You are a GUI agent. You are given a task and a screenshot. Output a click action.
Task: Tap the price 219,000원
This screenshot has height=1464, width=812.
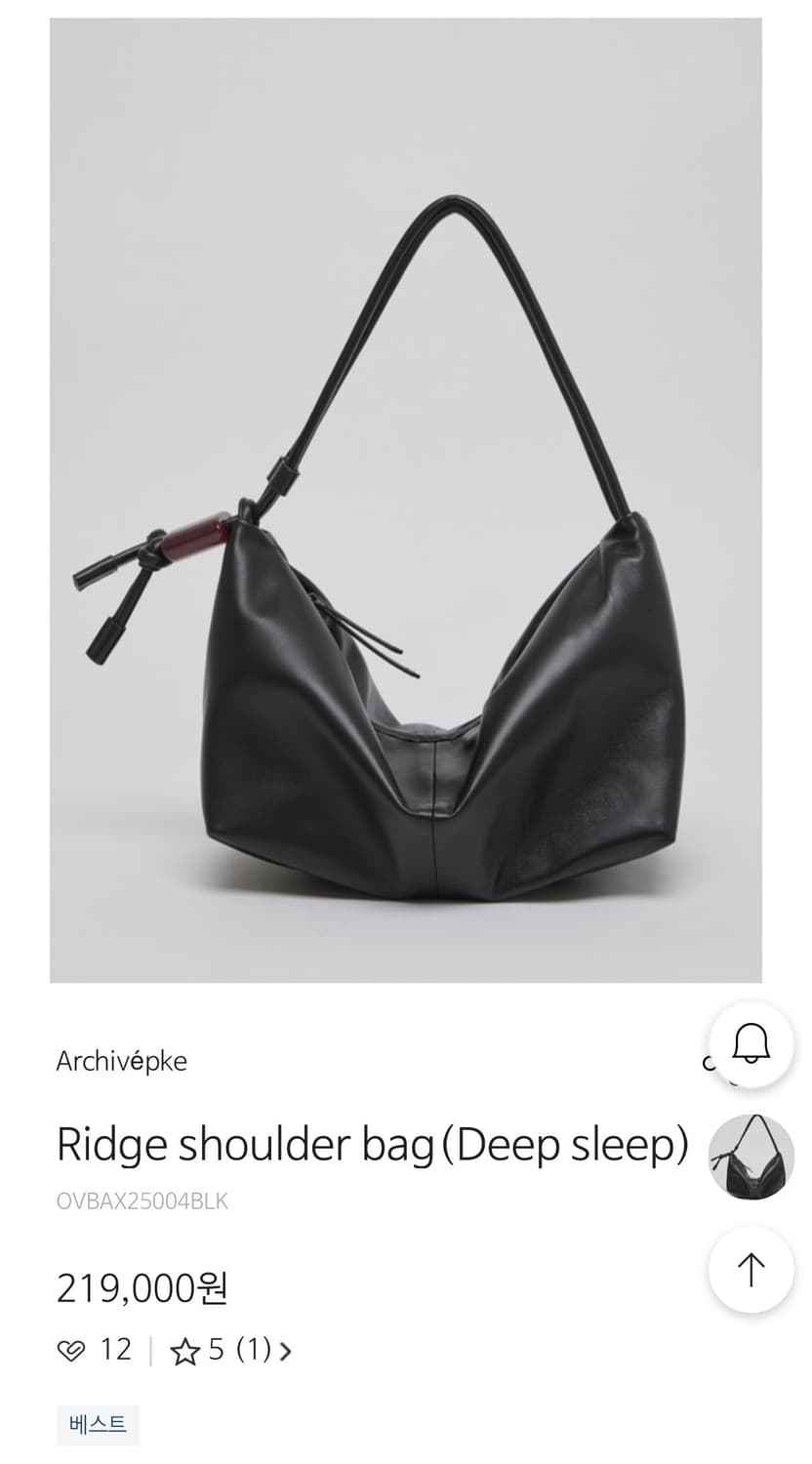[143, 1290]
